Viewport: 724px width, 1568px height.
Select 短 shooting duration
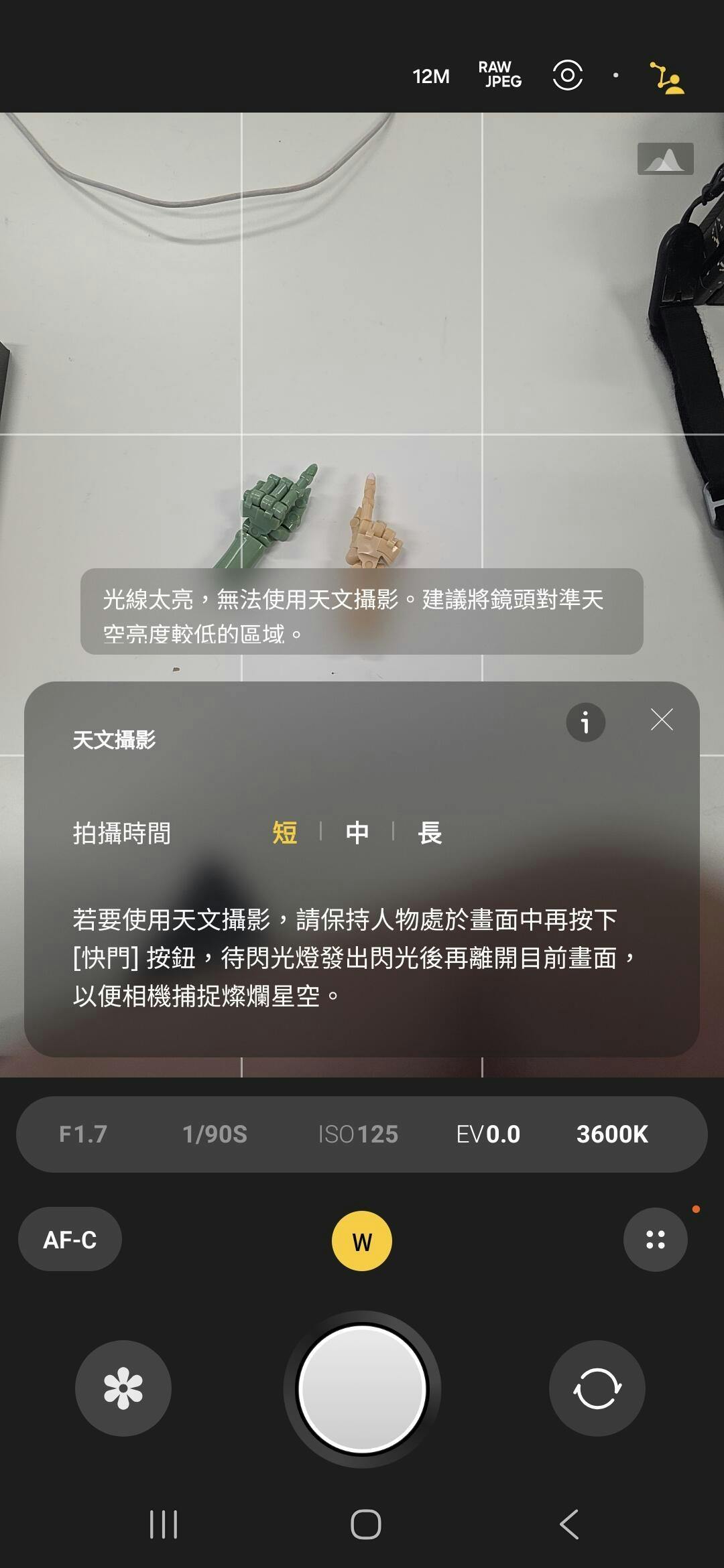(284, 833)
